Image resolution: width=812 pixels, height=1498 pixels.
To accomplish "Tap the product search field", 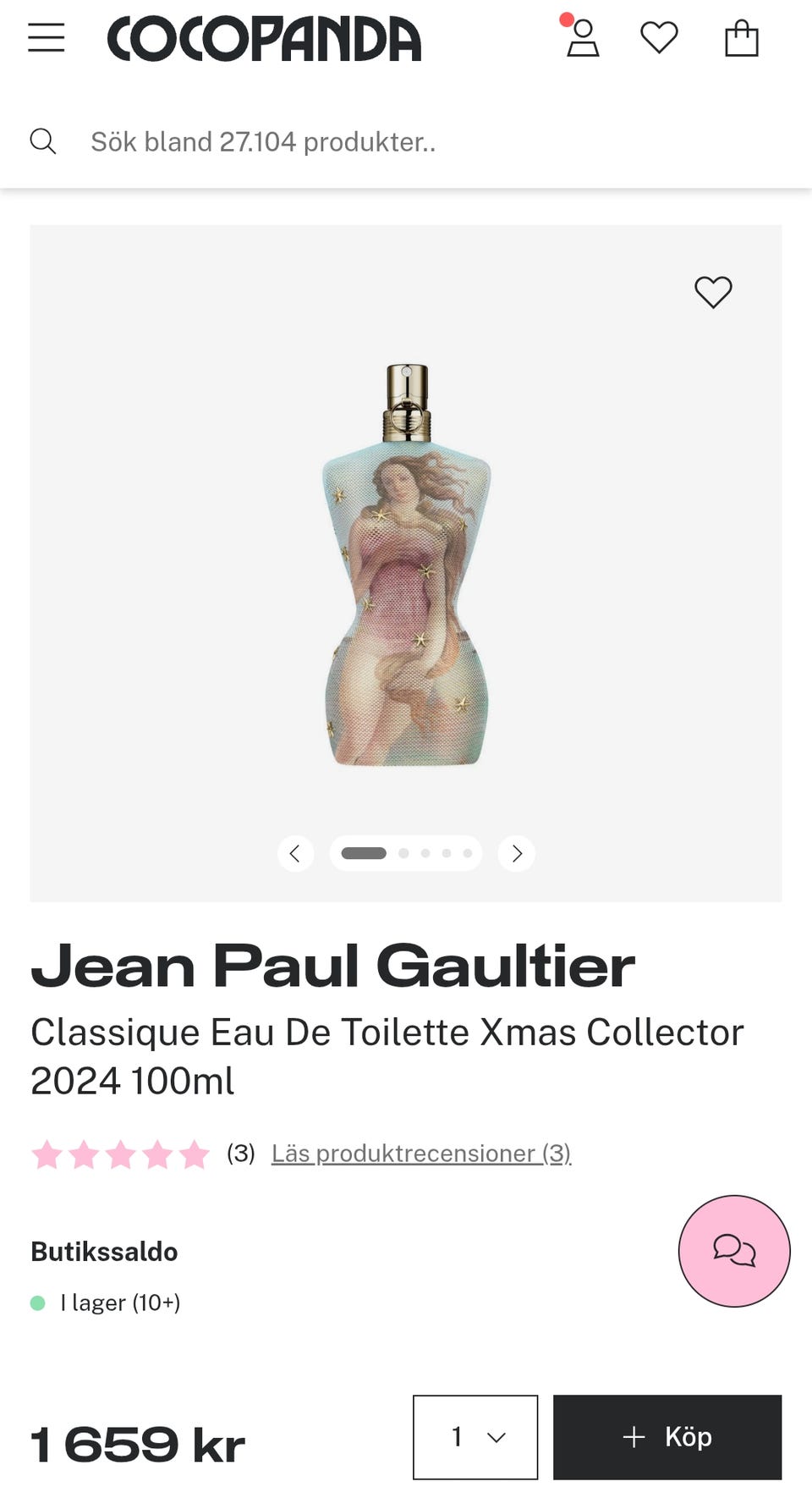I will point(406,141).
